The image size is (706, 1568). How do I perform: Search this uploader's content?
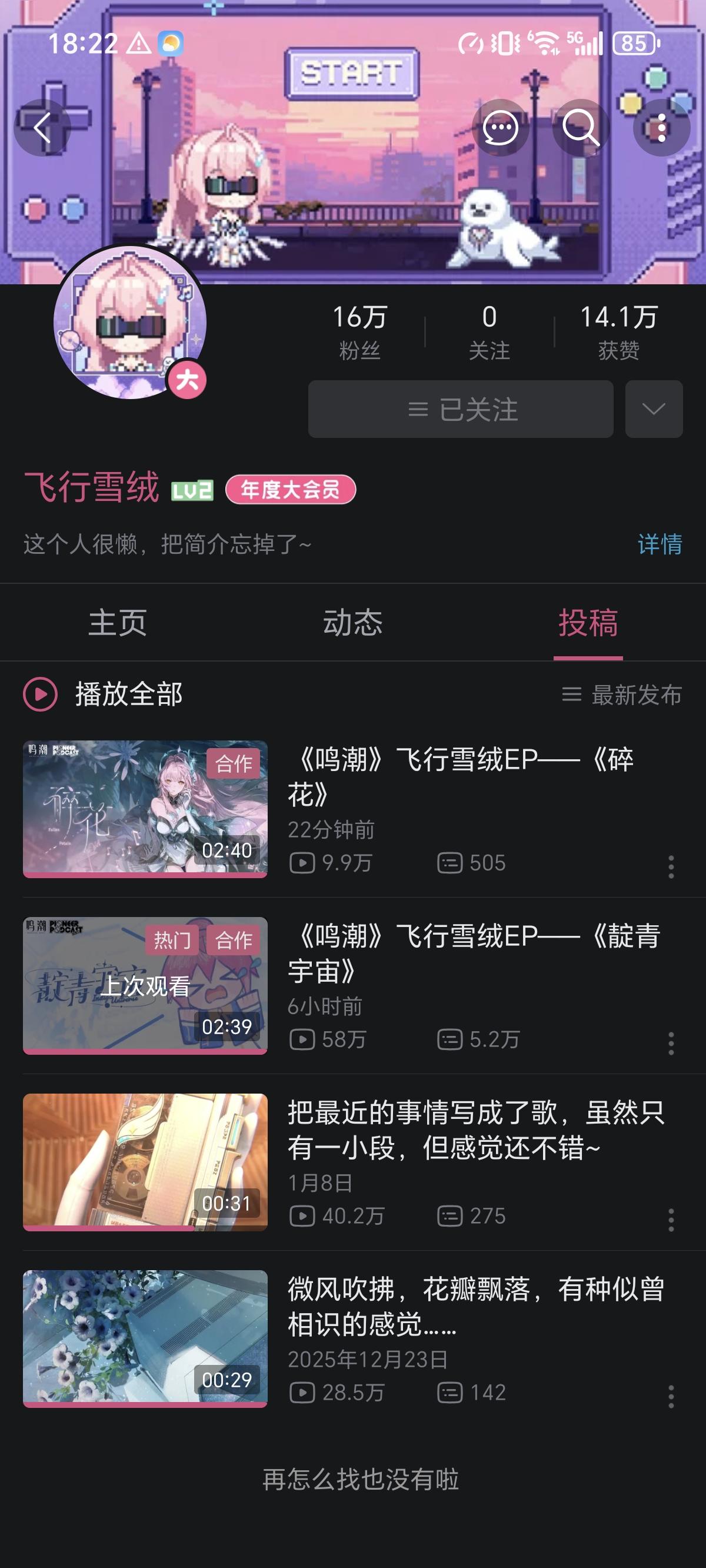click(580, 128)
